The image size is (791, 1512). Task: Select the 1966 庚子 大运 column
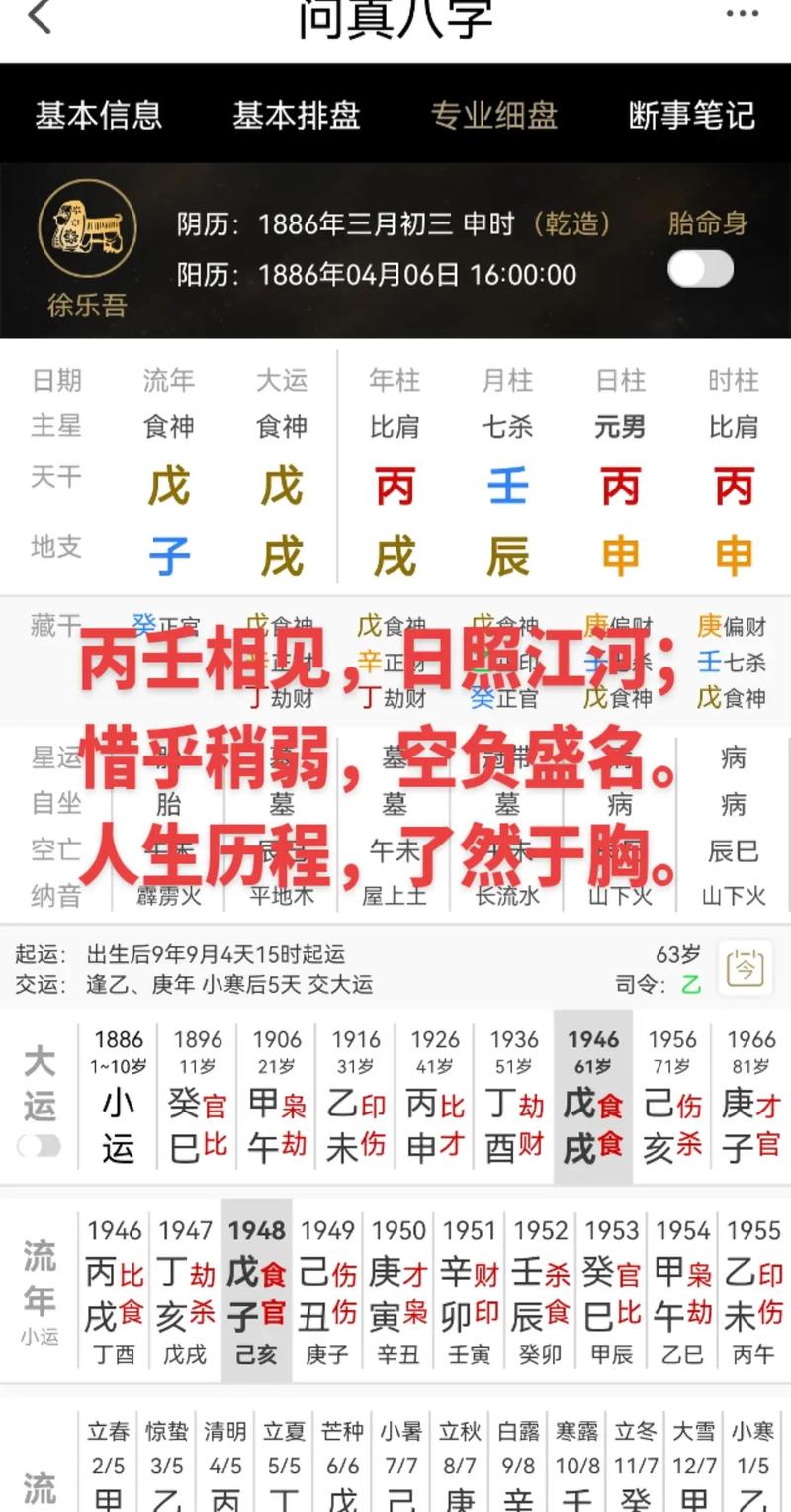(x=751, y=1098)
